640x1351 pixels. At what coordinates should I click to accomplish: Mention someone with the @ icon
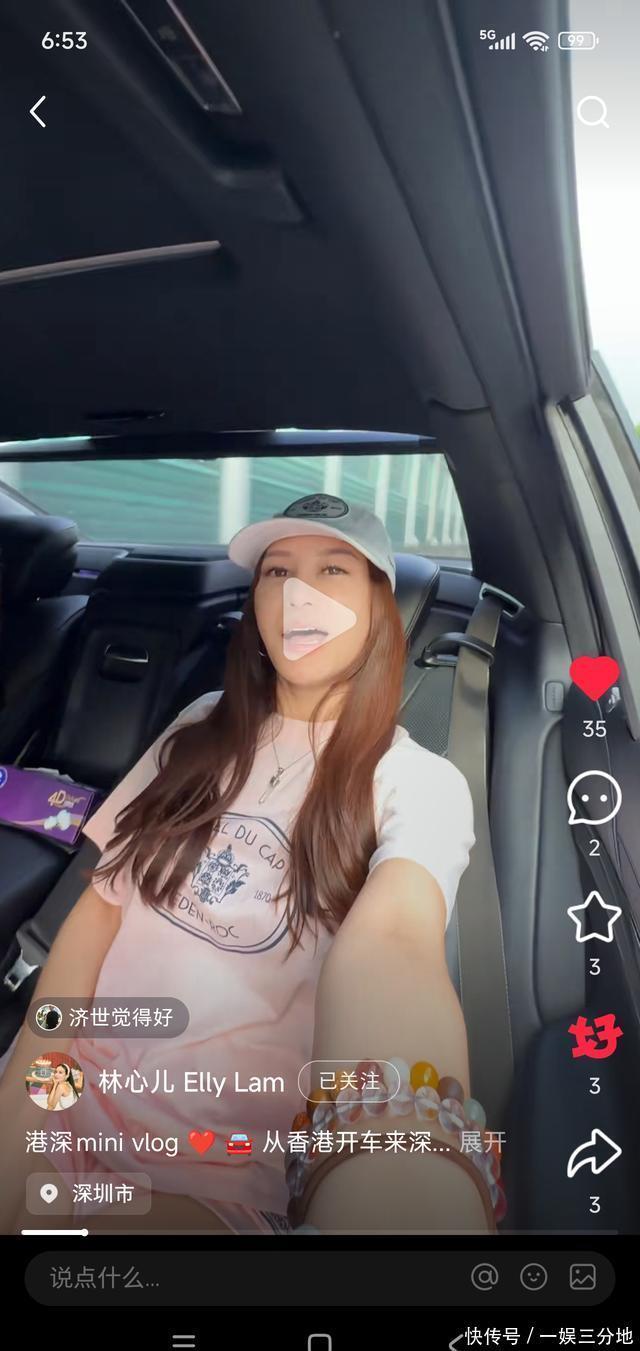click(x=485, y=1277)
